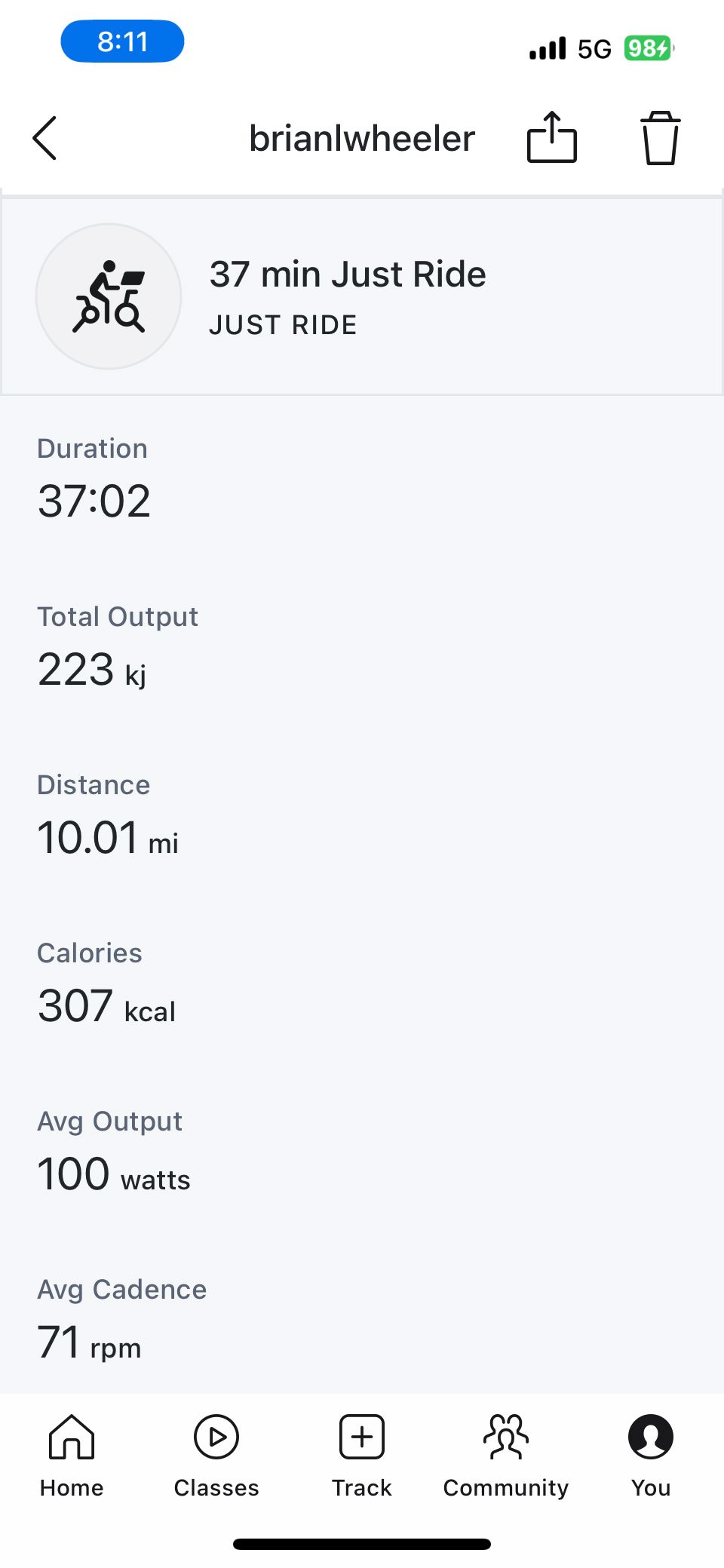Open the 37 min Just Ride card

click(x=362, y=296)
